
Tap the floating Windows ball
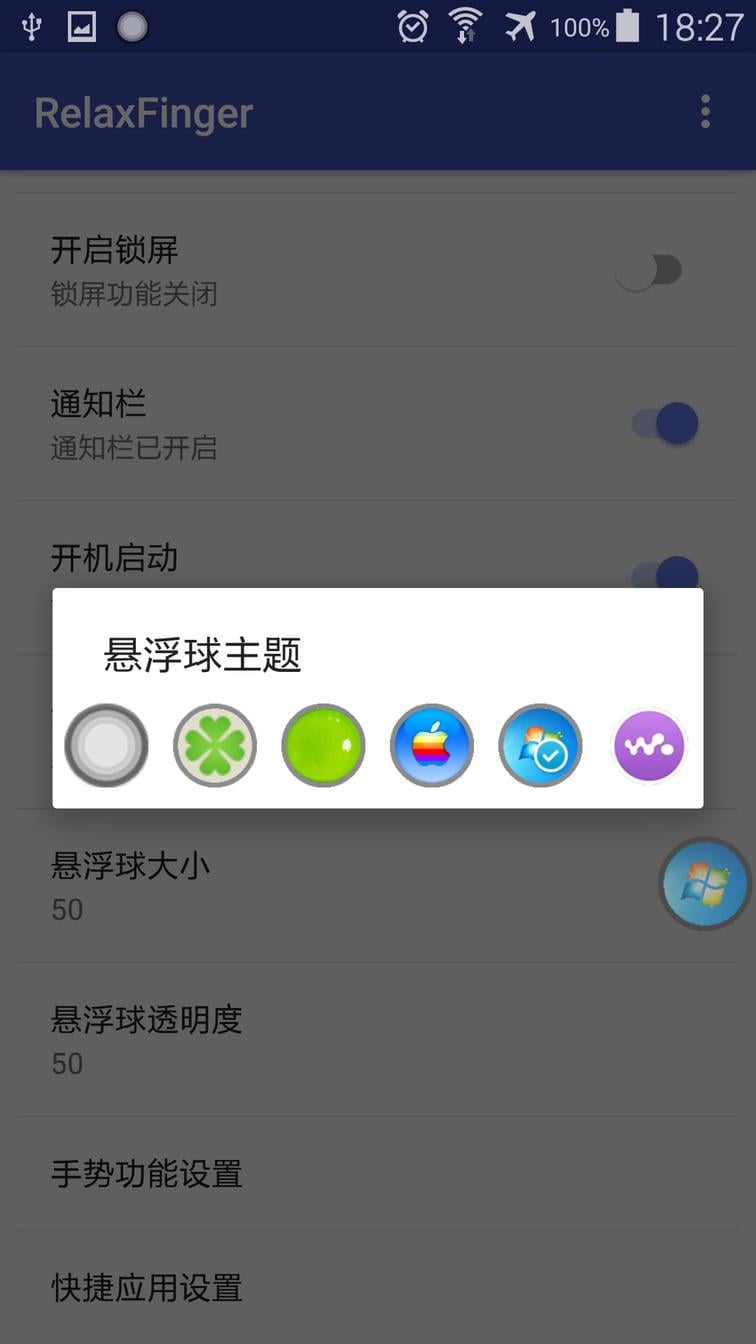[705, 884]
